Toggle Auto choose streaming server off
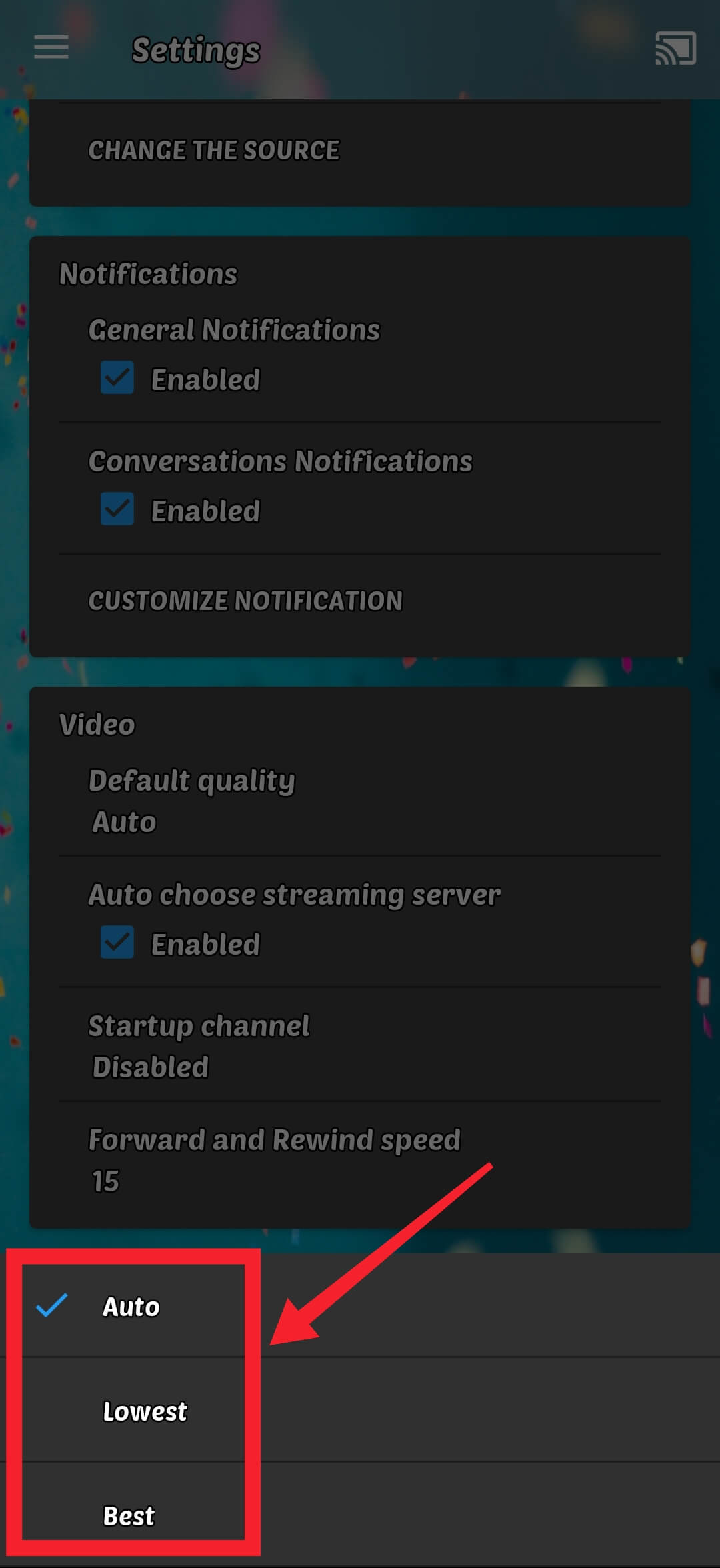The width and height of the screenshot is (720, 1568). [115, 943]
